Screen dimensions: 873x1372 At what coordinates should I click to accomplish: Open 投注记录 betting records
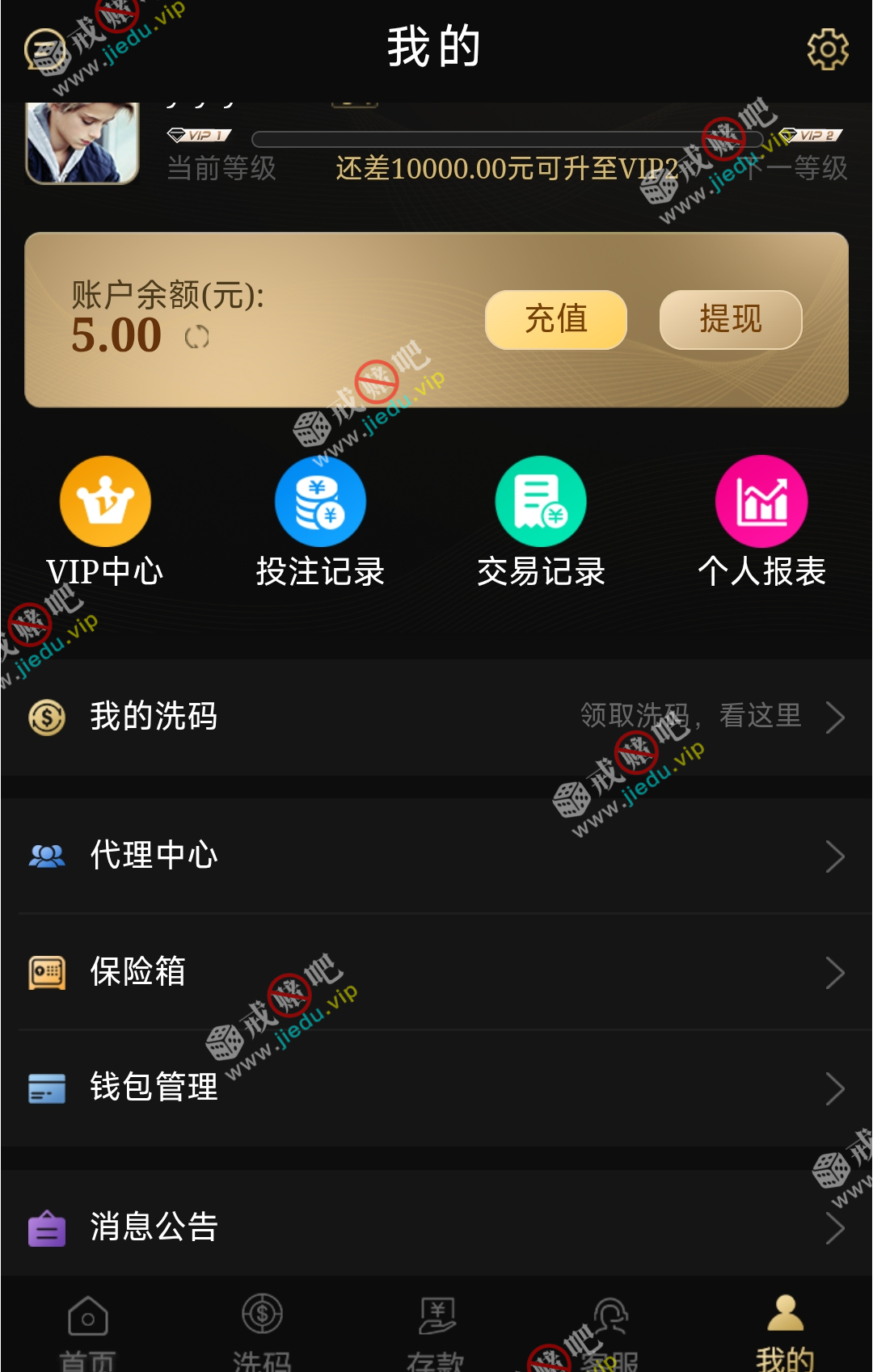pos(320,522)
